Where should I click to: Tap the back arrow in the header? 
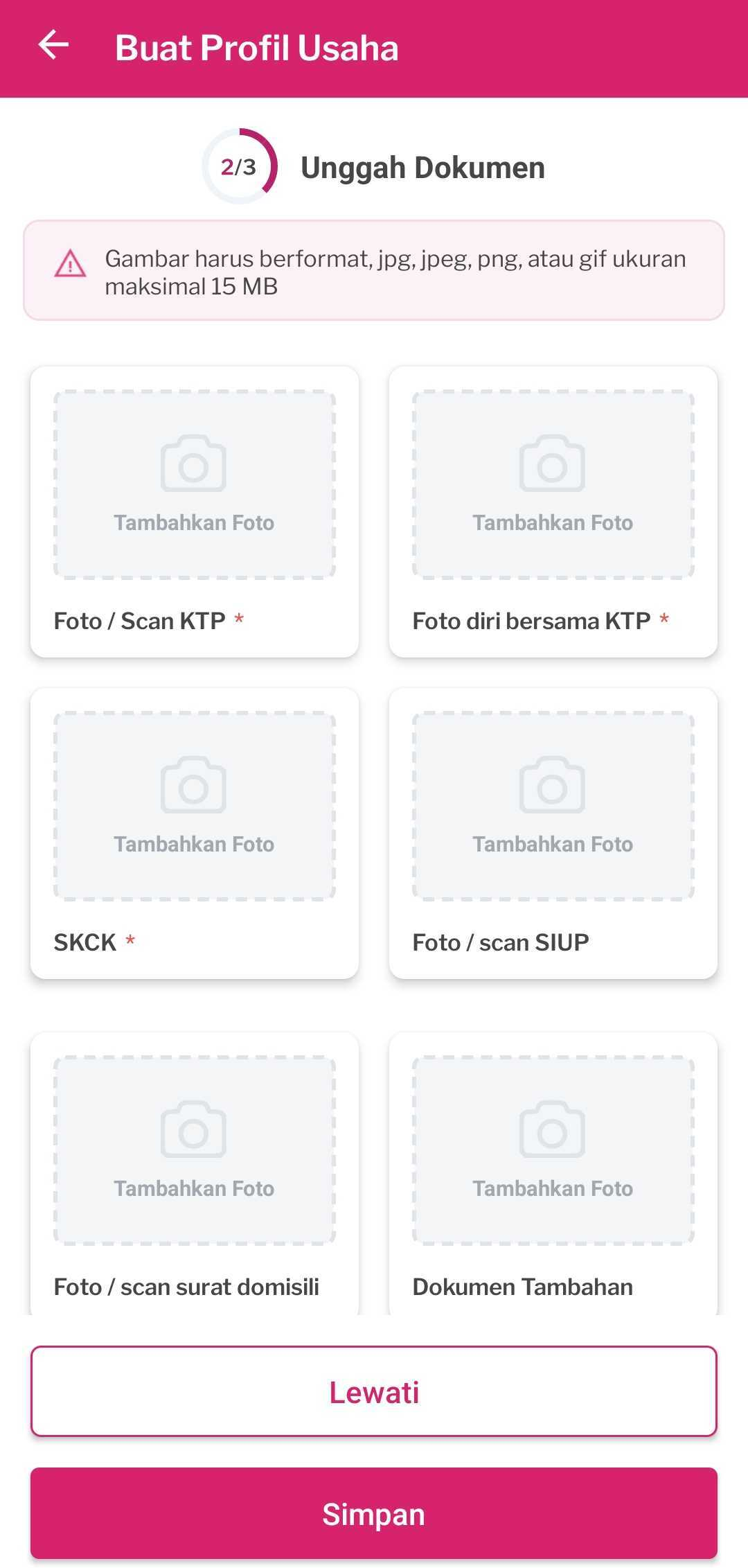[54, 46]
